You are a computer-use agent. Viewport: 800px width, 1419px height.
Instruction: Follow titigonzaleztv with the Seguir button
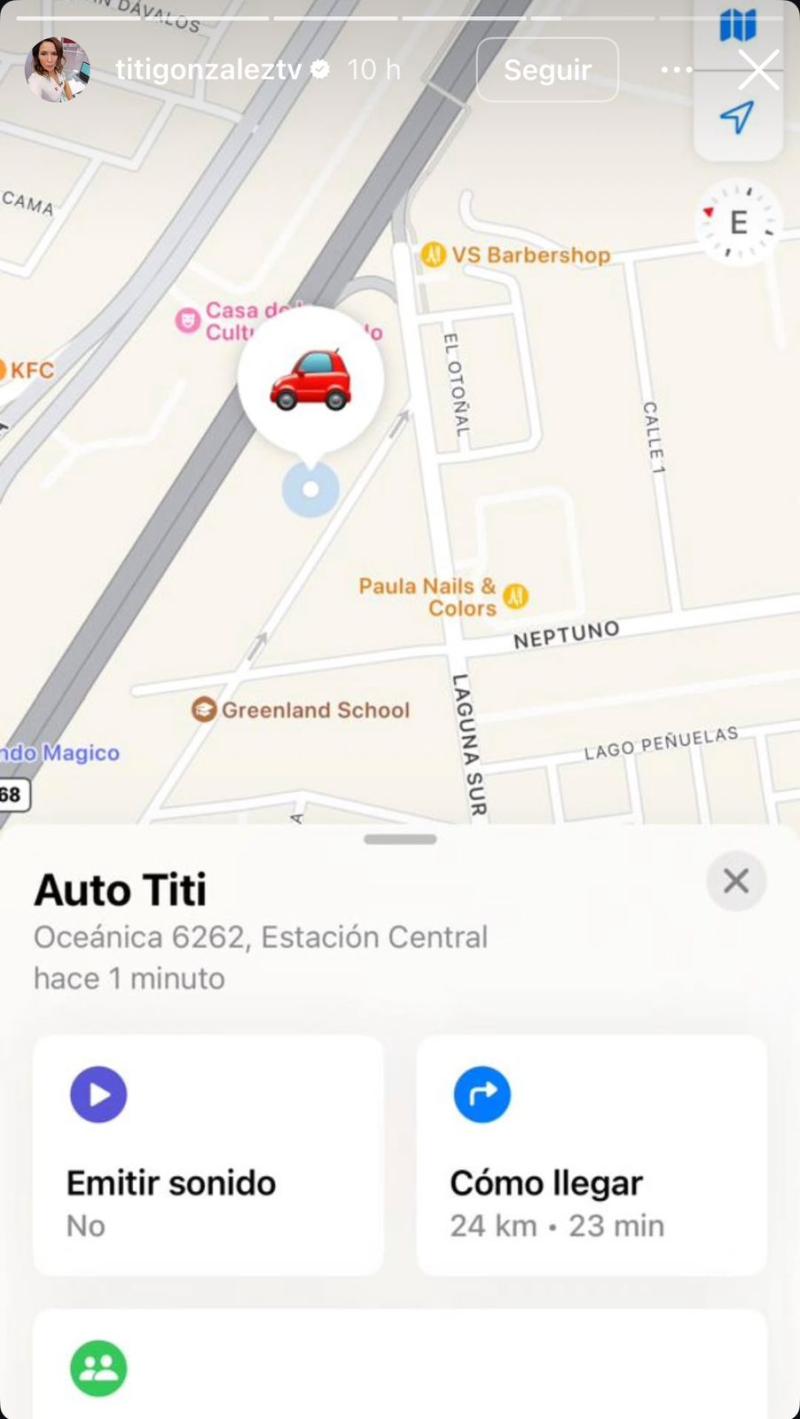(547, 70)
